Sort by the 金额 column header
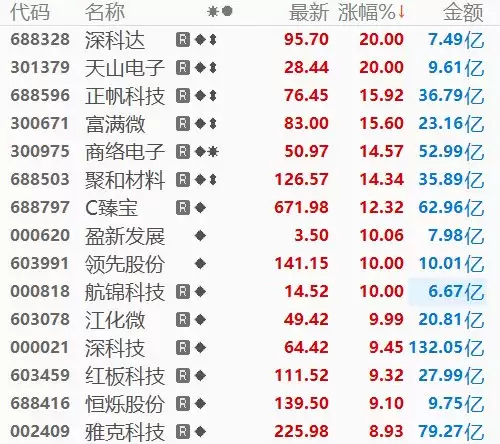The width and height of the screenshot is (500, 444). (x=463, y=12)
